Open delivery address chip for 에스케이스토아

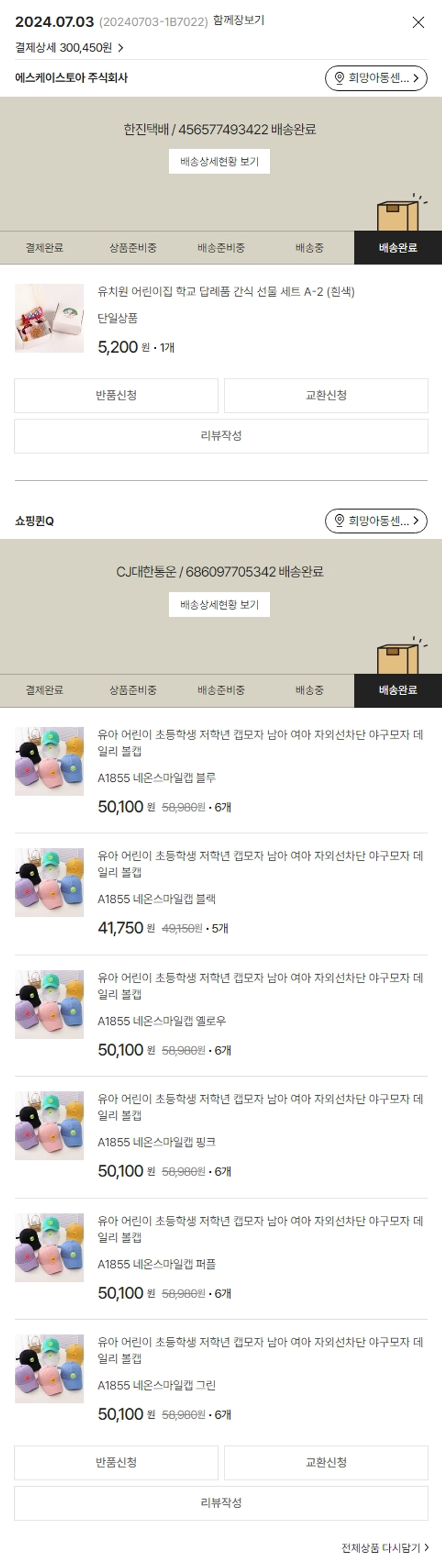tap(376, 78)
